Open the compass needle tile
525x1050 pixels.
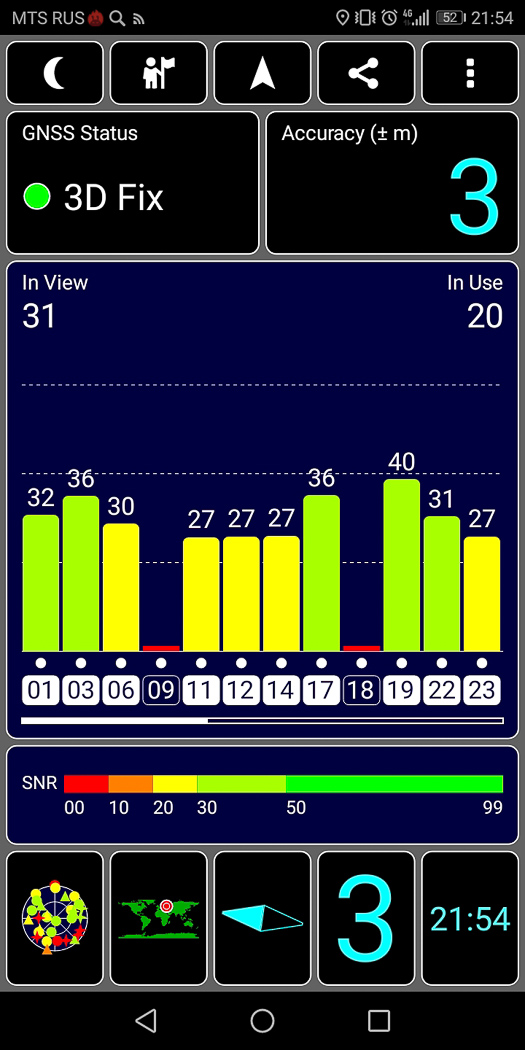pos(262,918)
